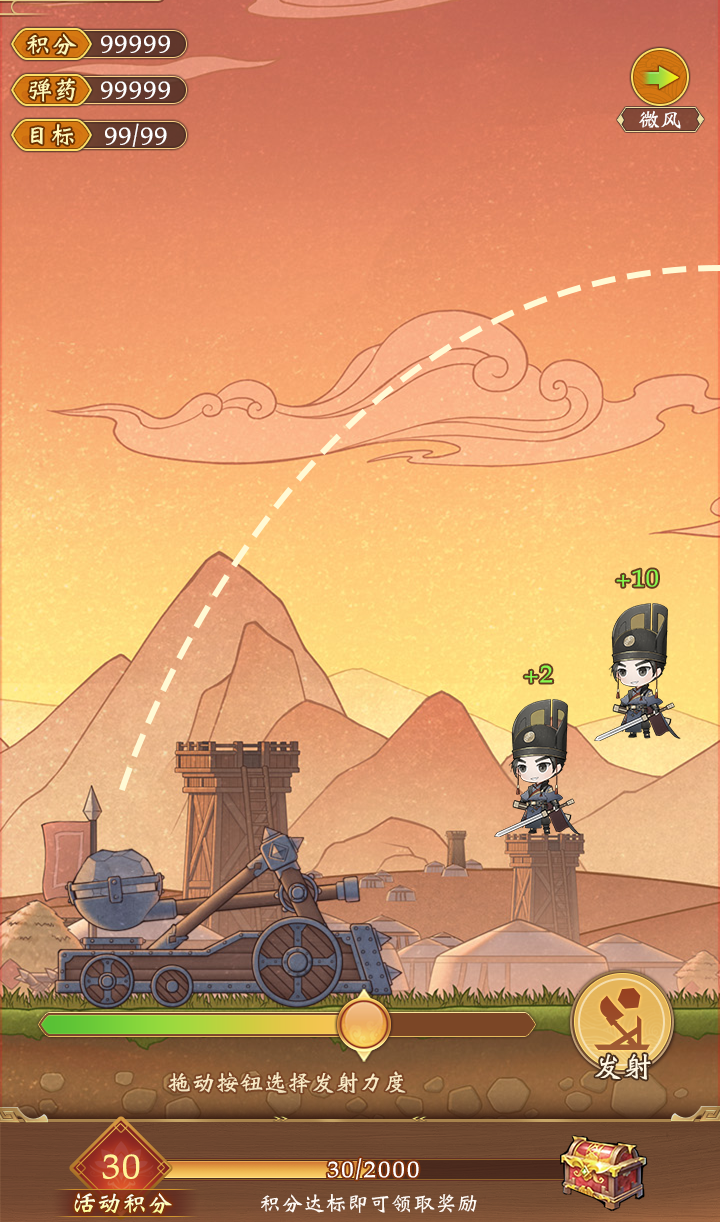
Task: Tap the 微风 wind direction arrow
Action: (x=660, y=77)
